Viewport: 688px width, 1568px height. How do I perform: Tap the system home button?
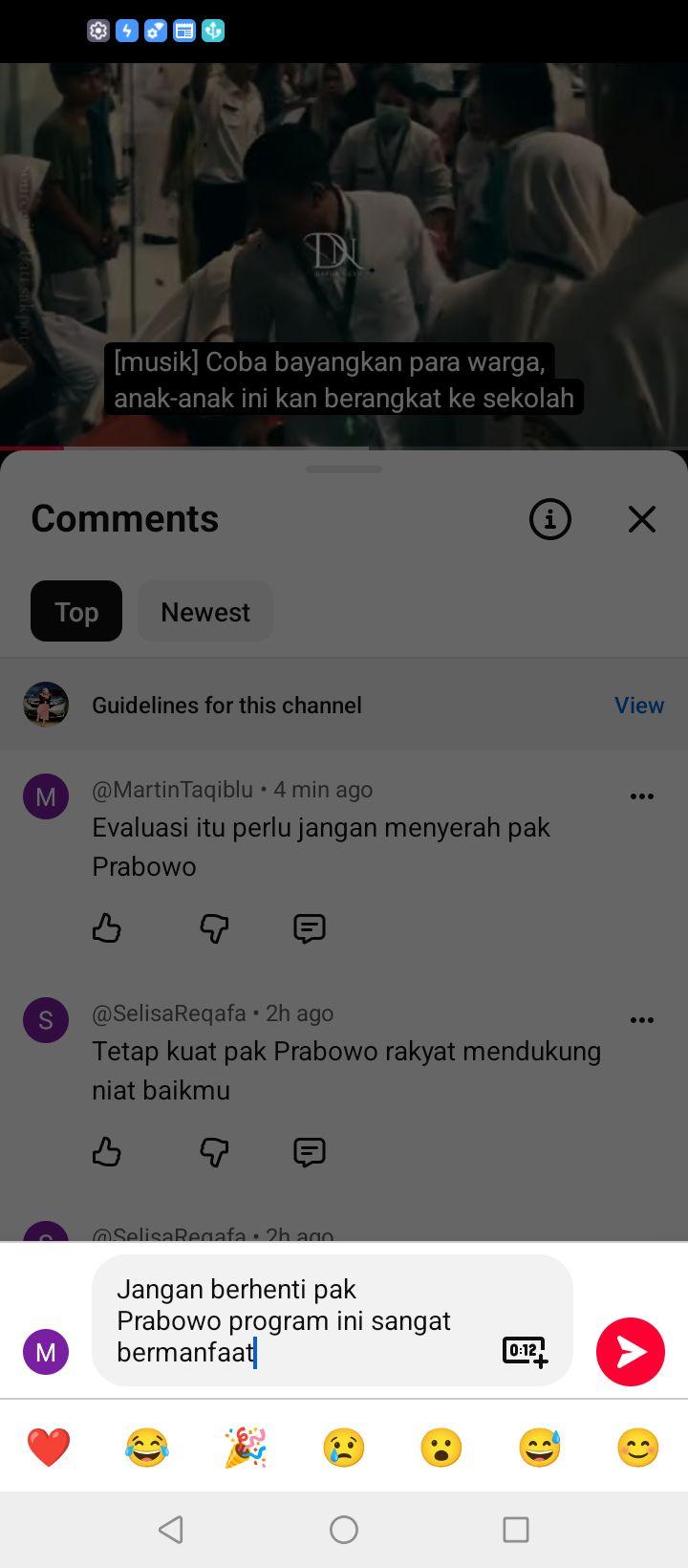click(344, 1530)
